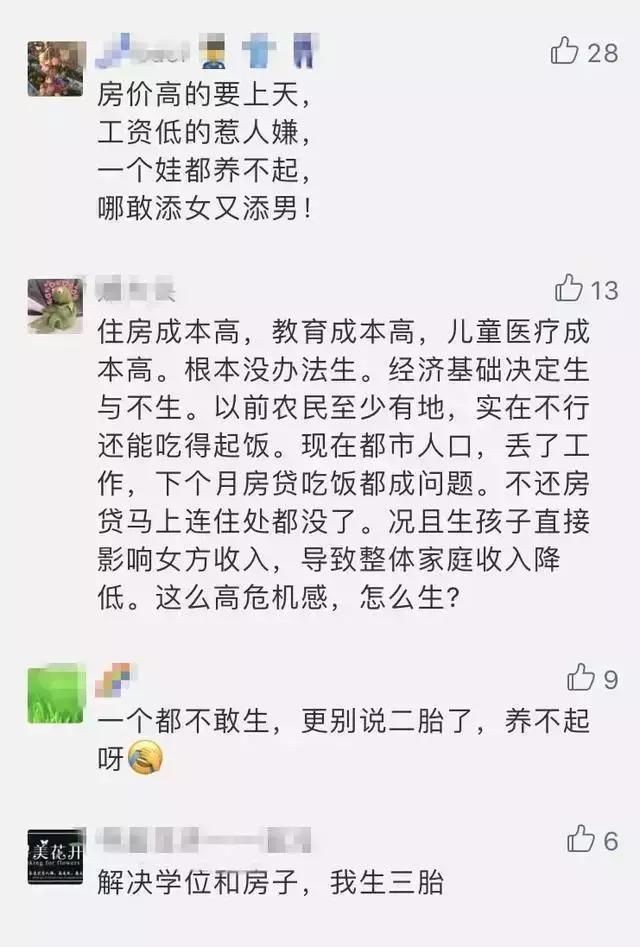Like the comment starting with 房价高的要上天
Screen dimensions: 640x947
(x=566, y=51)
